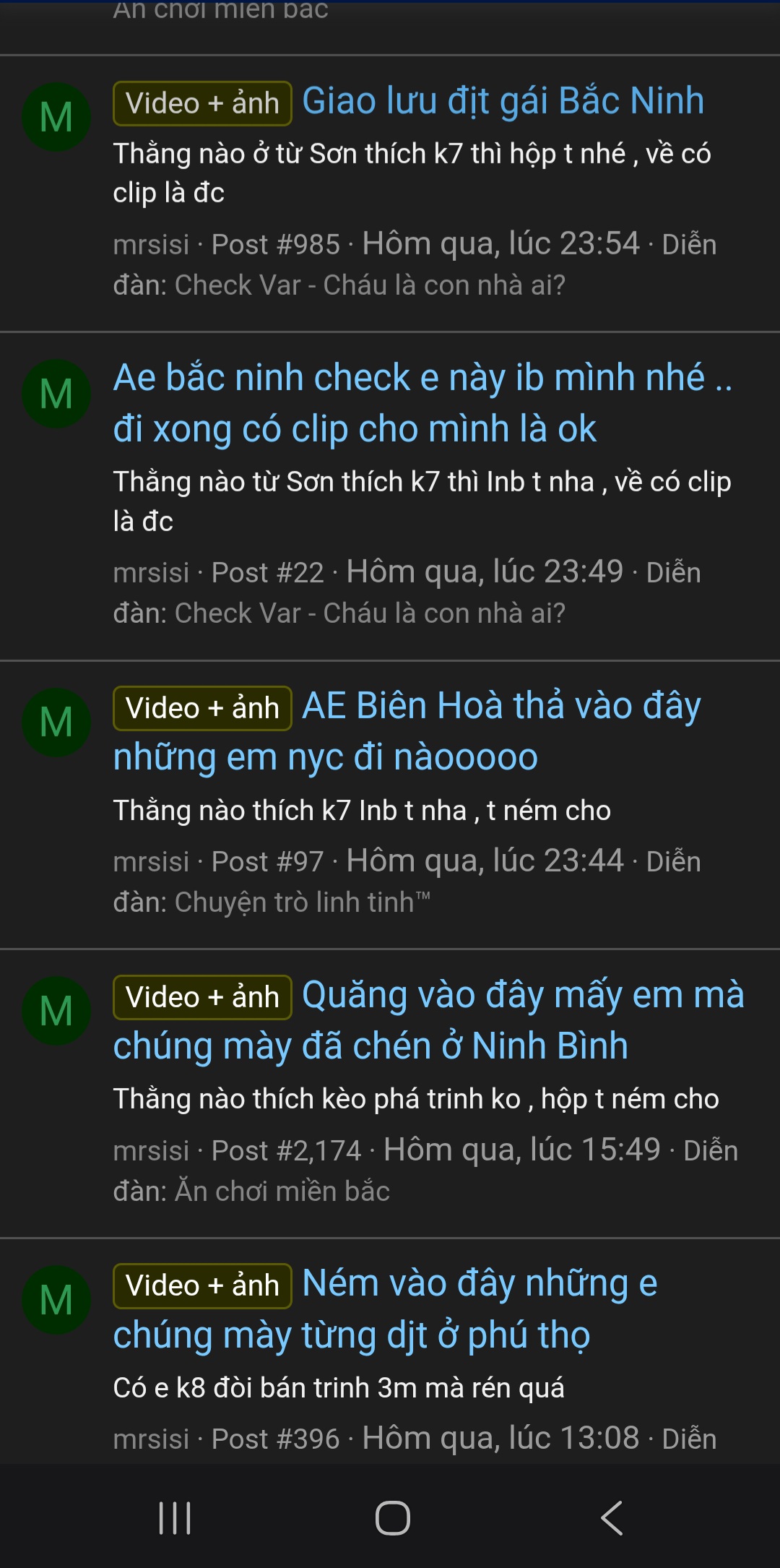Select the Video + ảnh tag on the Biên Hoà post
Image resolution: width=780 pixels, height=1568 pixels.
(x=202, y=708)
